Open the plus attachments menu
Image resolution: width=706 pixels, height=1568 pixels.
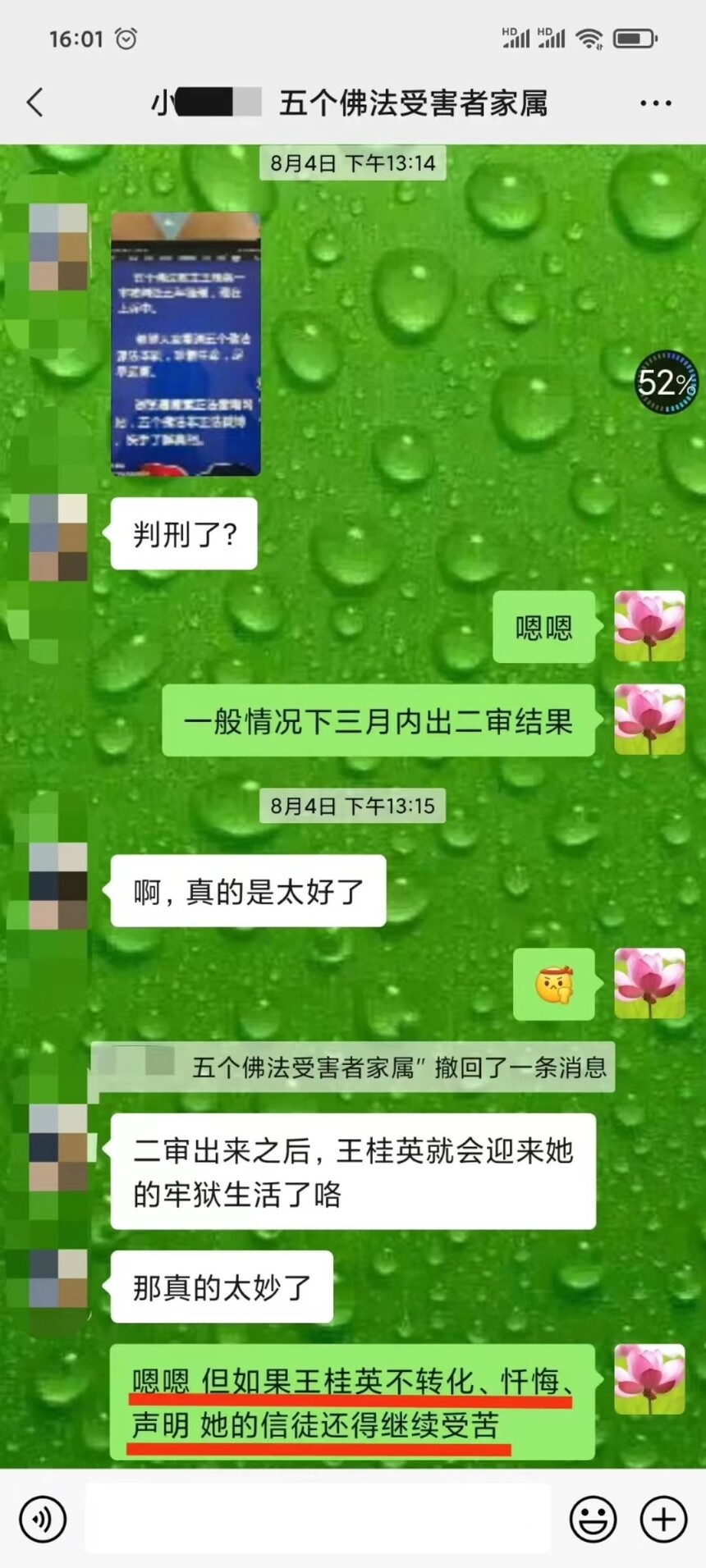point(663,1520)
